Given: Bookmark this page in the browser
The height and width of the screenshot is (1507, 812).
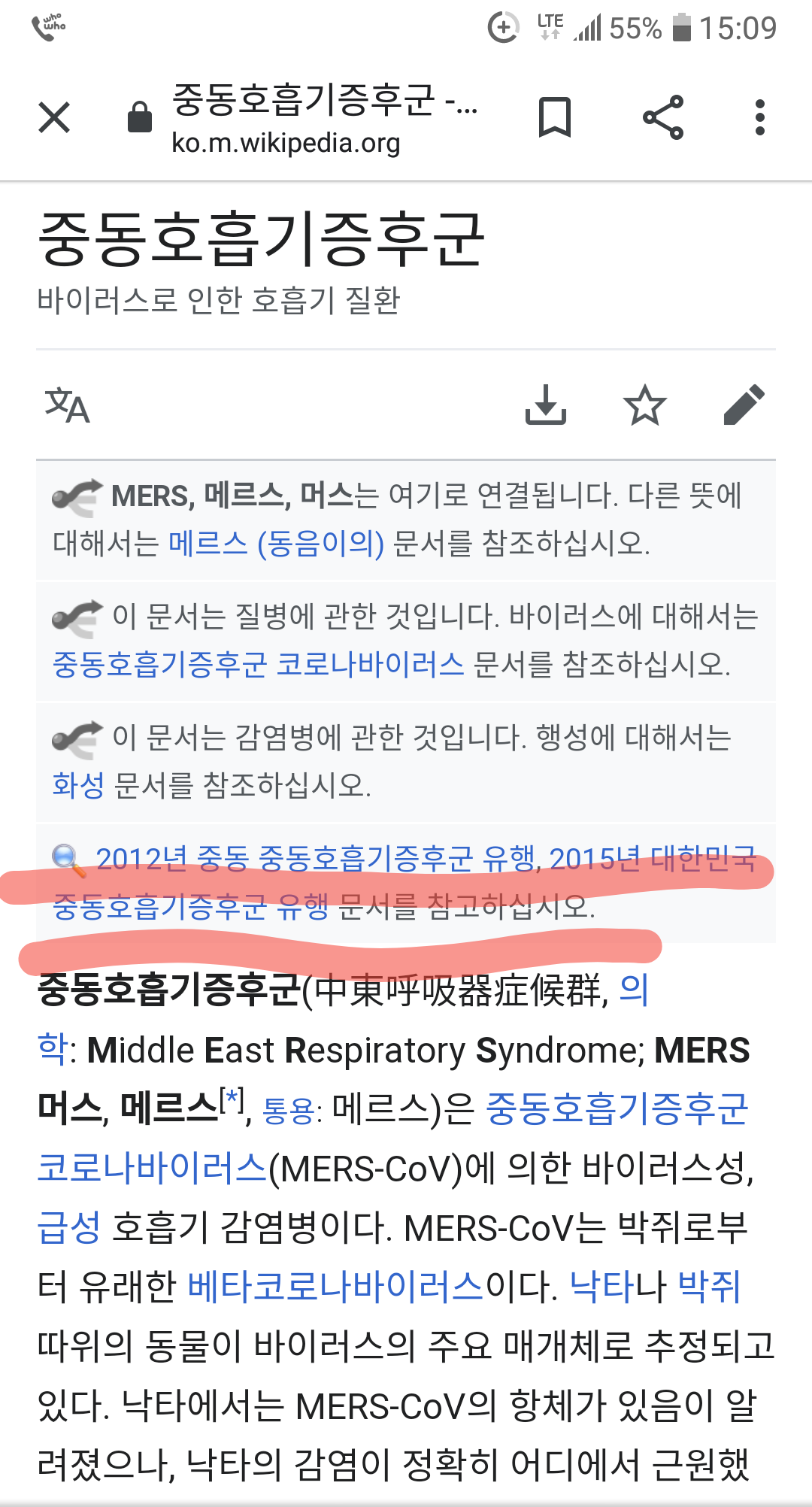Looking at the screenshot, I should point(555,117).
